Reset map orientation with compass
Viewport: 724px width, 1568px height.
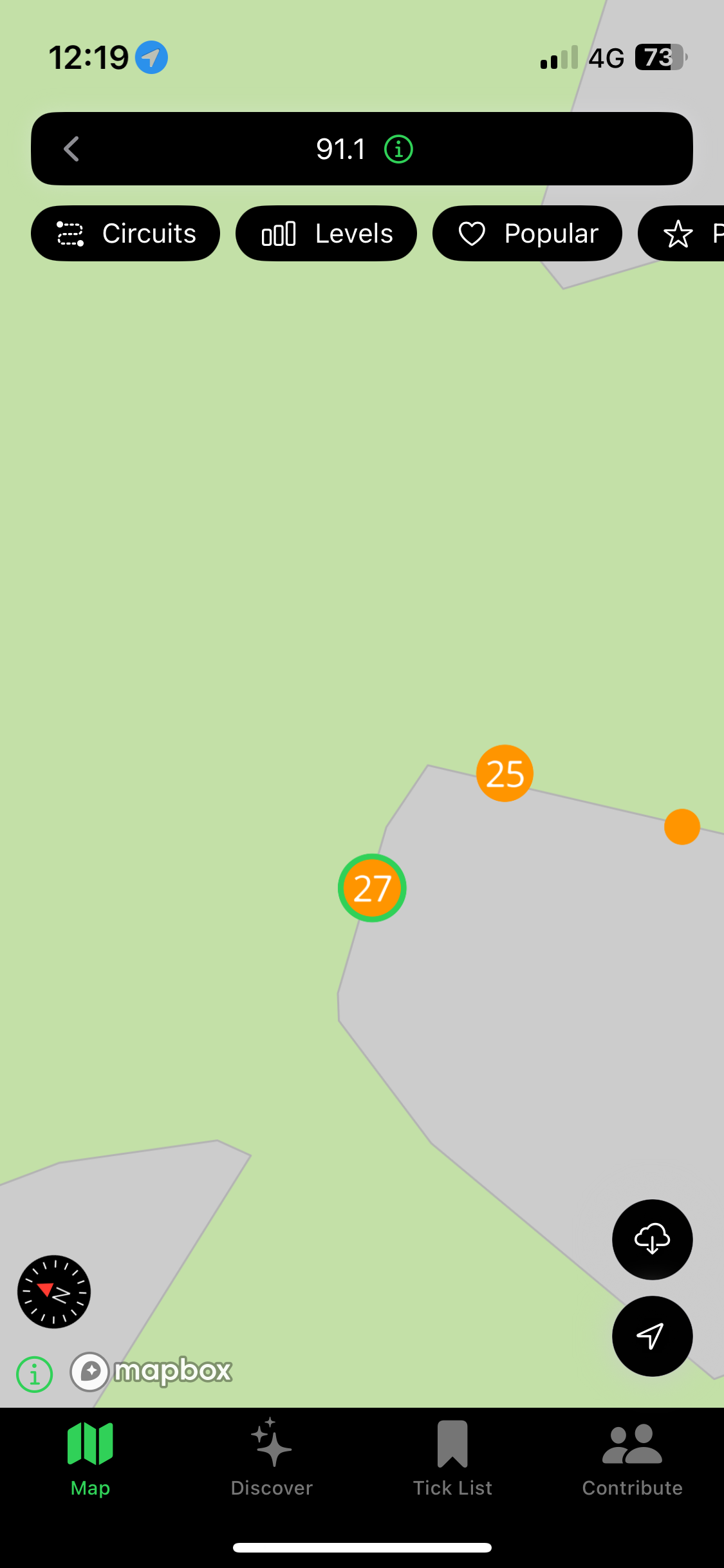(x=54, y=1291)
